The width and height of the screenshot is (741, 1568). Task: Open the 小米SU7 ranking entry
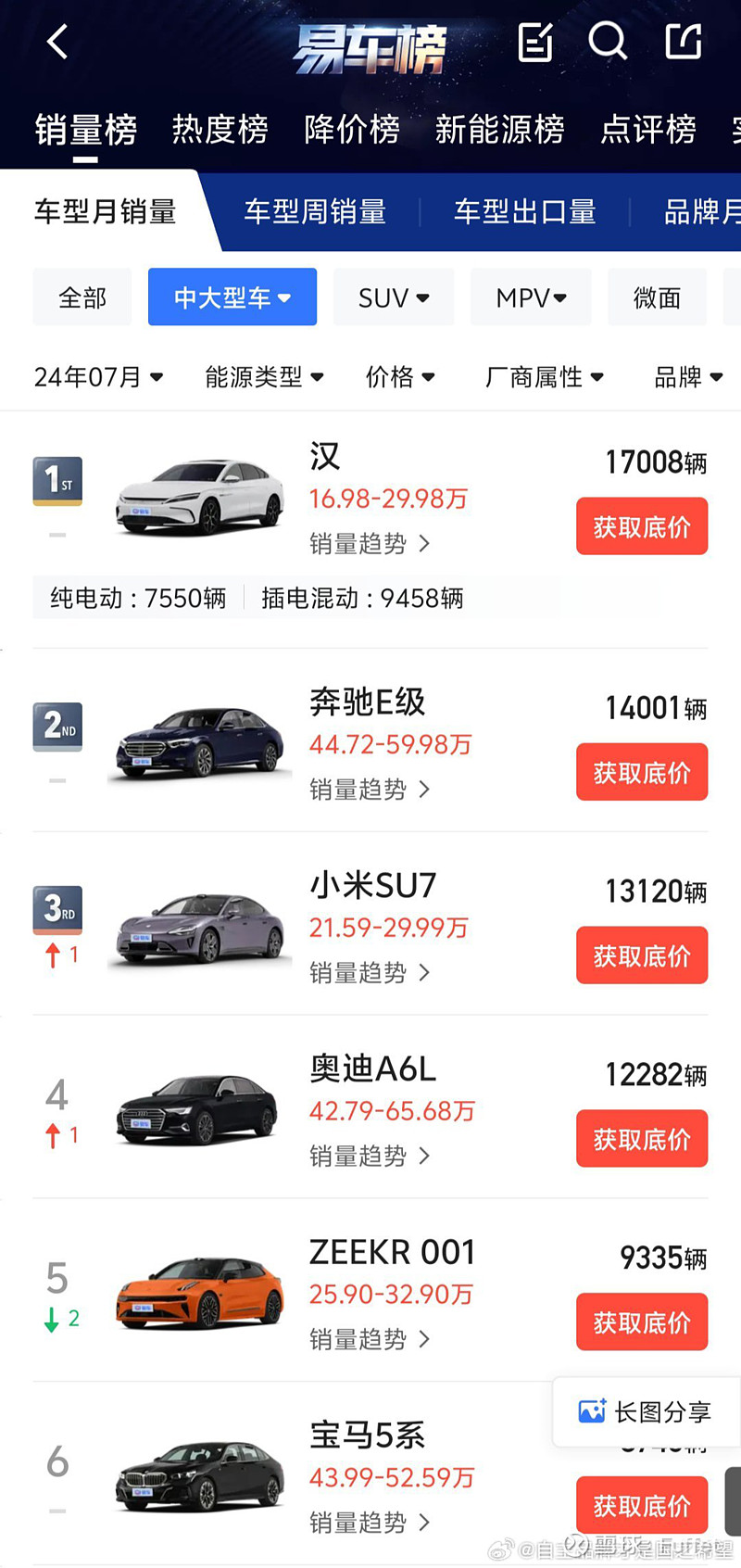(x=370, y=923)
